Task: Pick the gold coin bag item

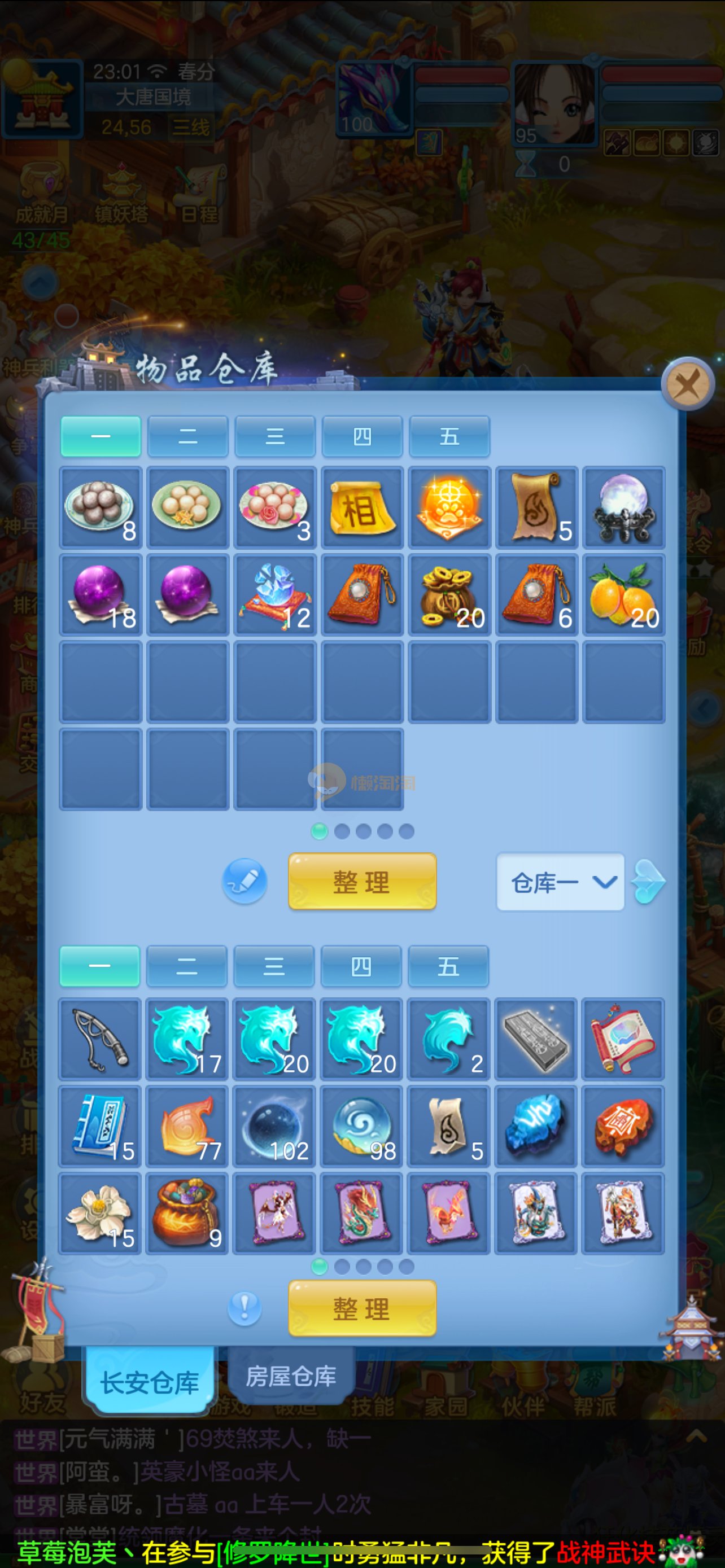Action: (x=449, y=595)
